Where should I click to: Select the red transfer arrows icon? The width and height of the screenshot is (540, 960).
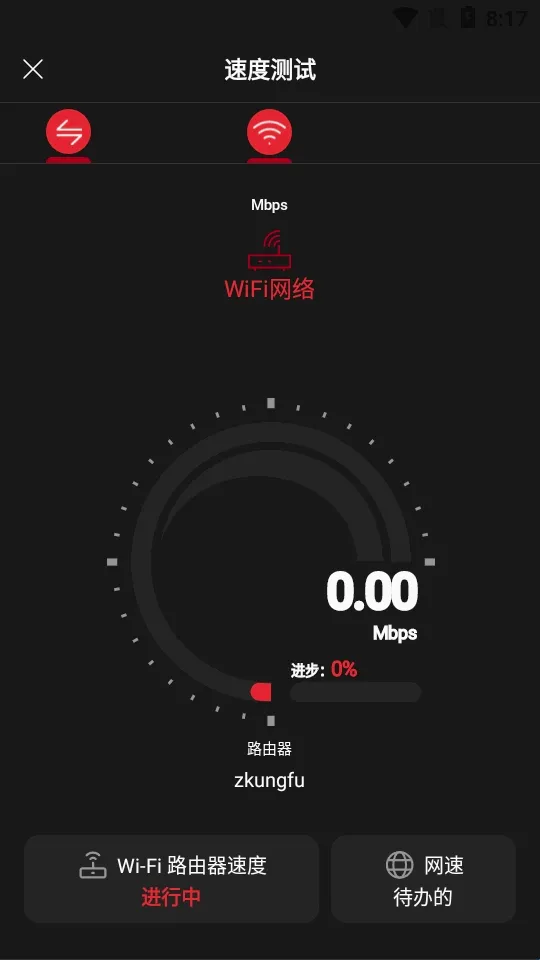coord(69,132)
